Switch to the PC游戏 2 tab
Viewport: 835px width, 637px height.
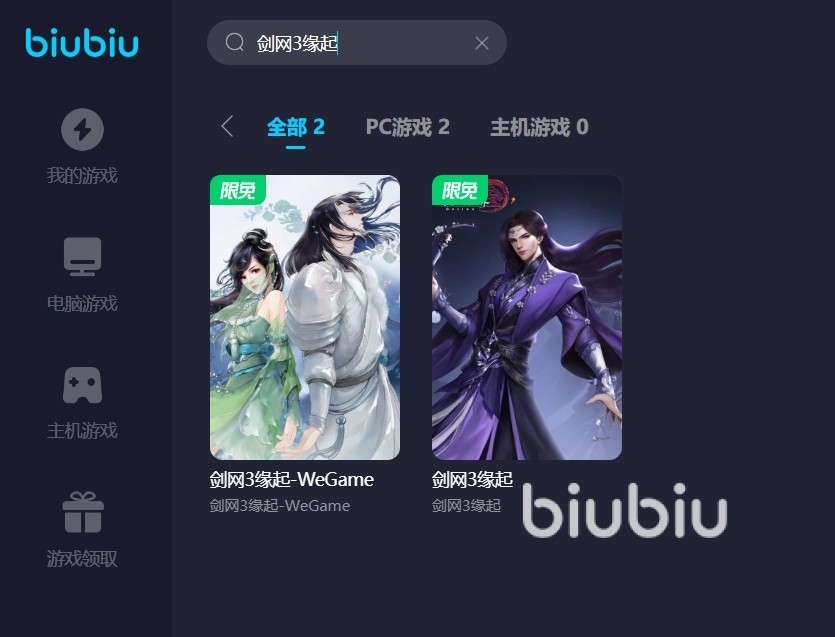pyautogui.click(x=407, y=127)
